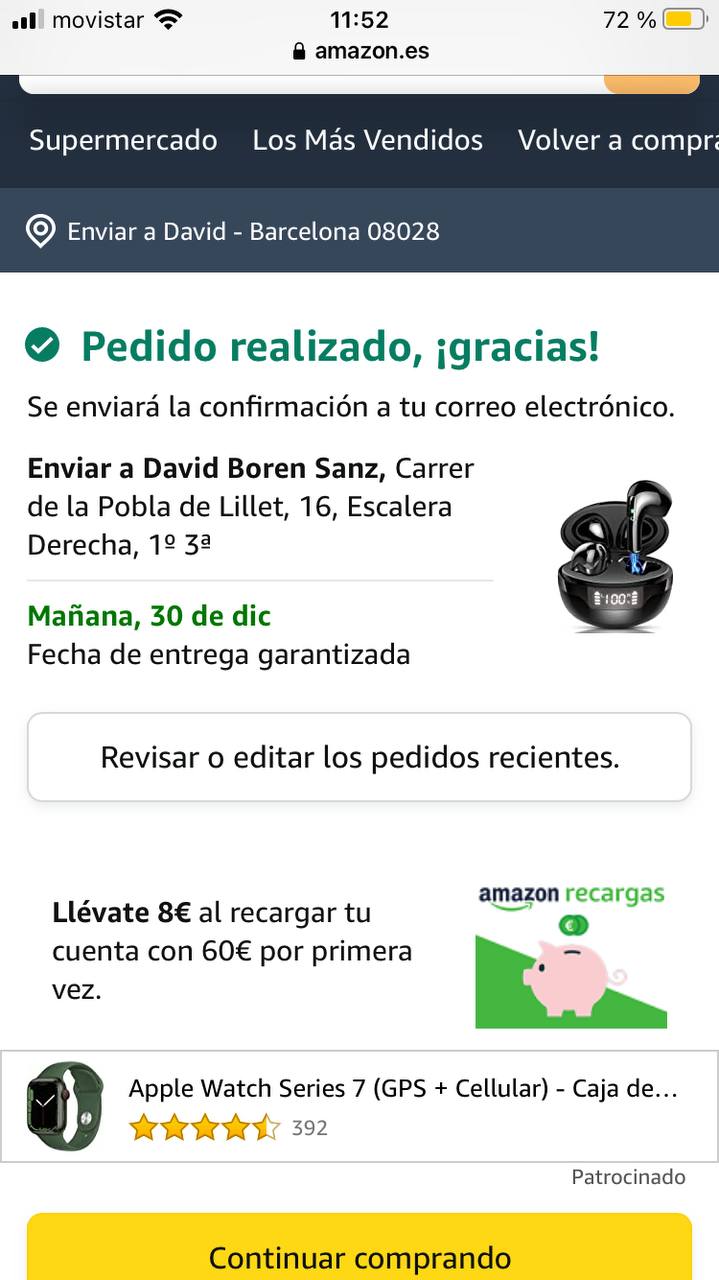Tap the amazon.es address bar
The height and width of the screenshot is (1280, 719).
[361, 51]
